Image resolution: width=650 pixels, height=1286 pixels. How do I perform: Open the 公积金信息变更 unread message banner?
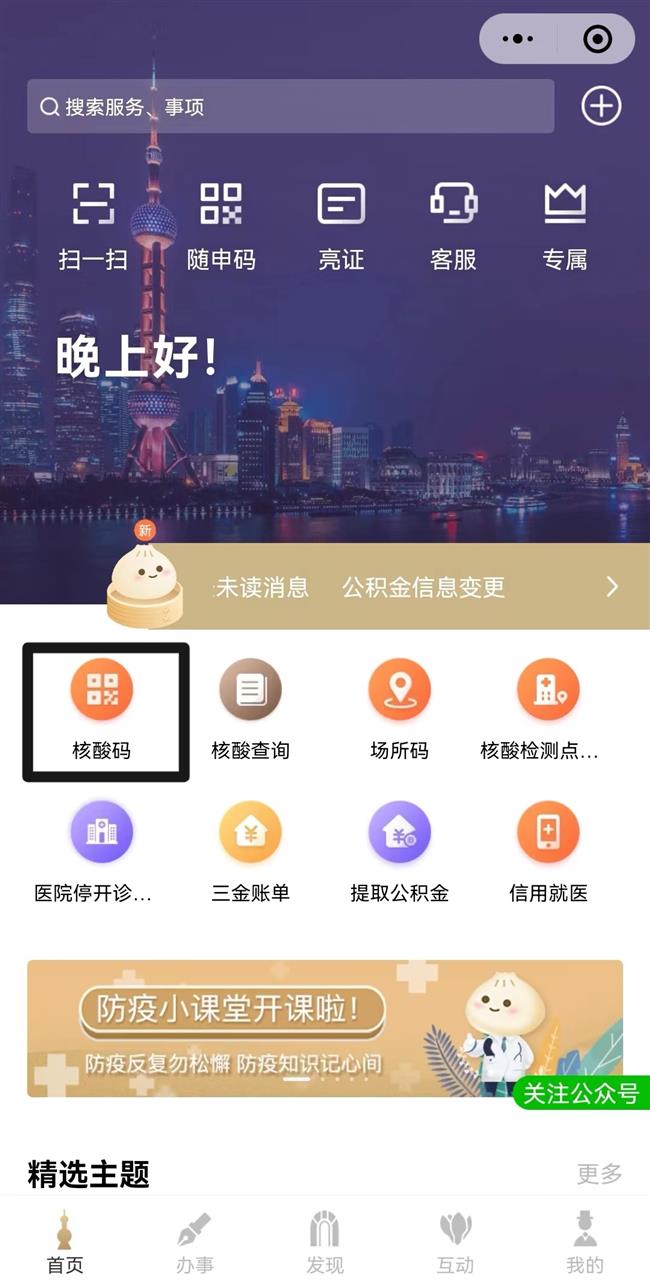[x=424, y=587]
